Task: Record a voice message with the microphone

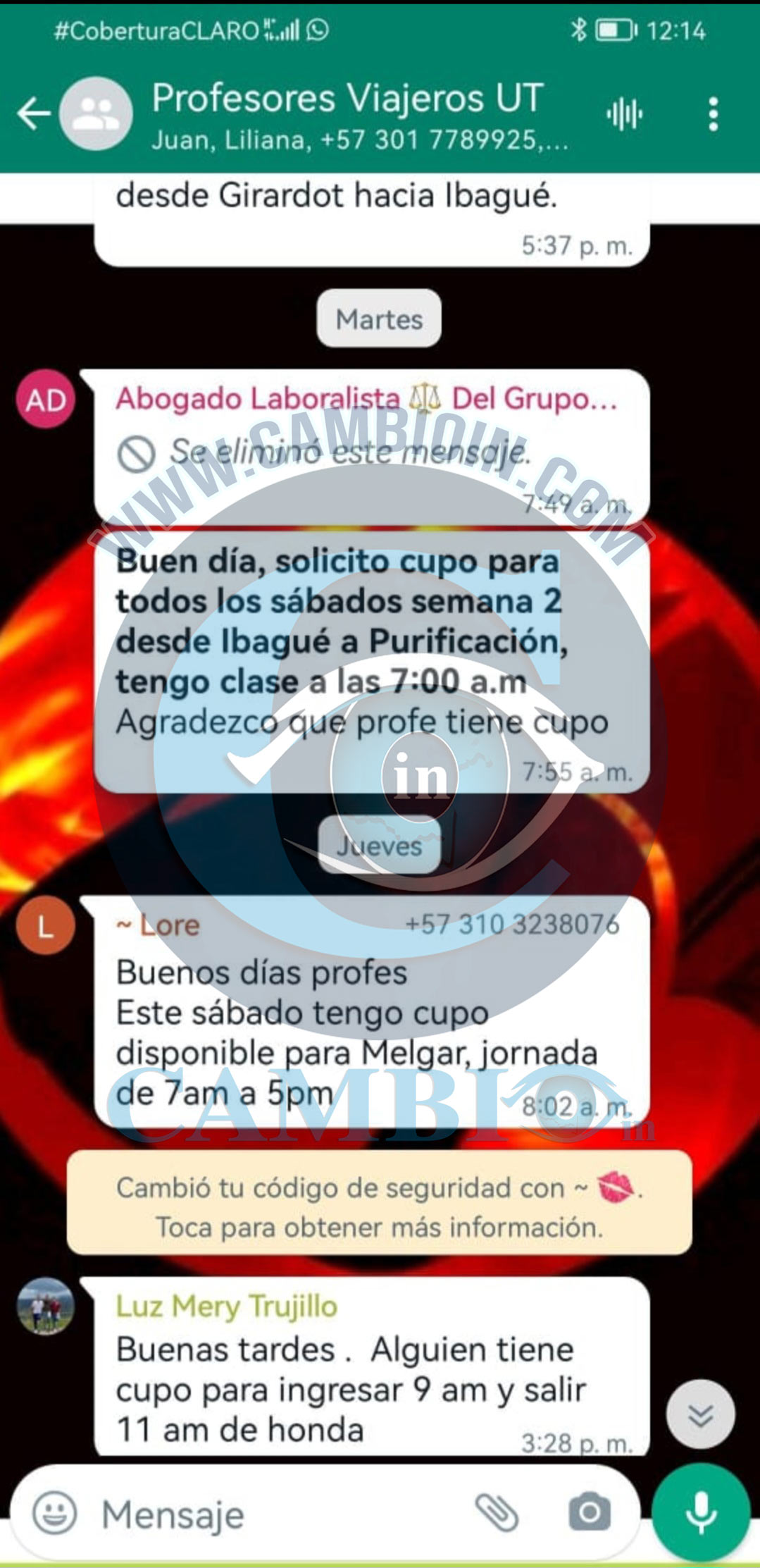Action: [700, 1512]
